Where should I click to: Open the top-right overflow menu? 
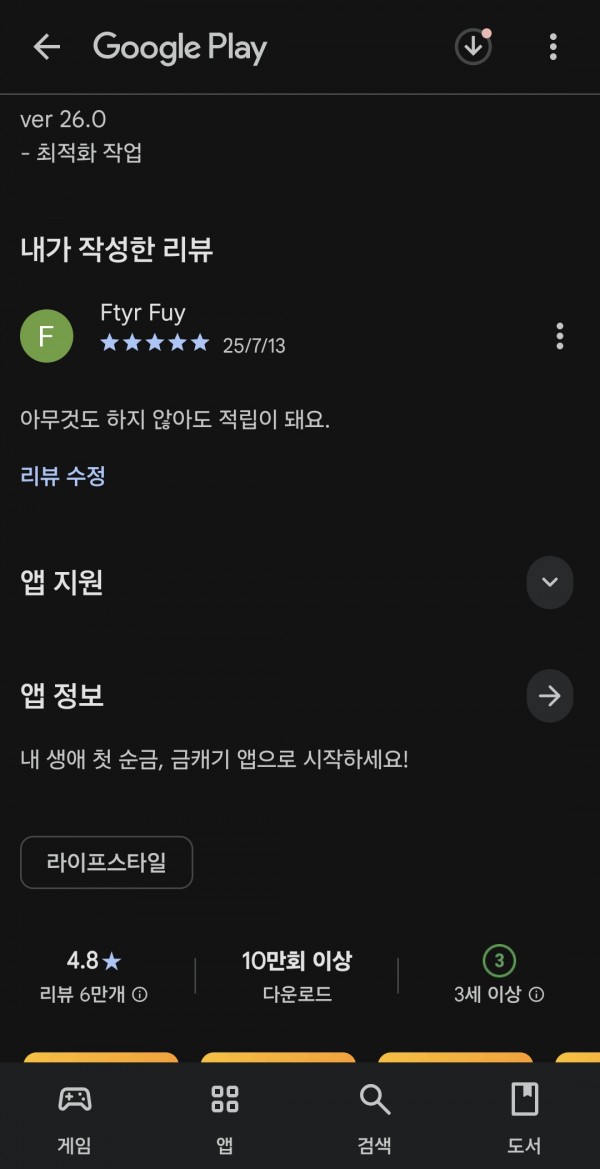click(552, 47)
